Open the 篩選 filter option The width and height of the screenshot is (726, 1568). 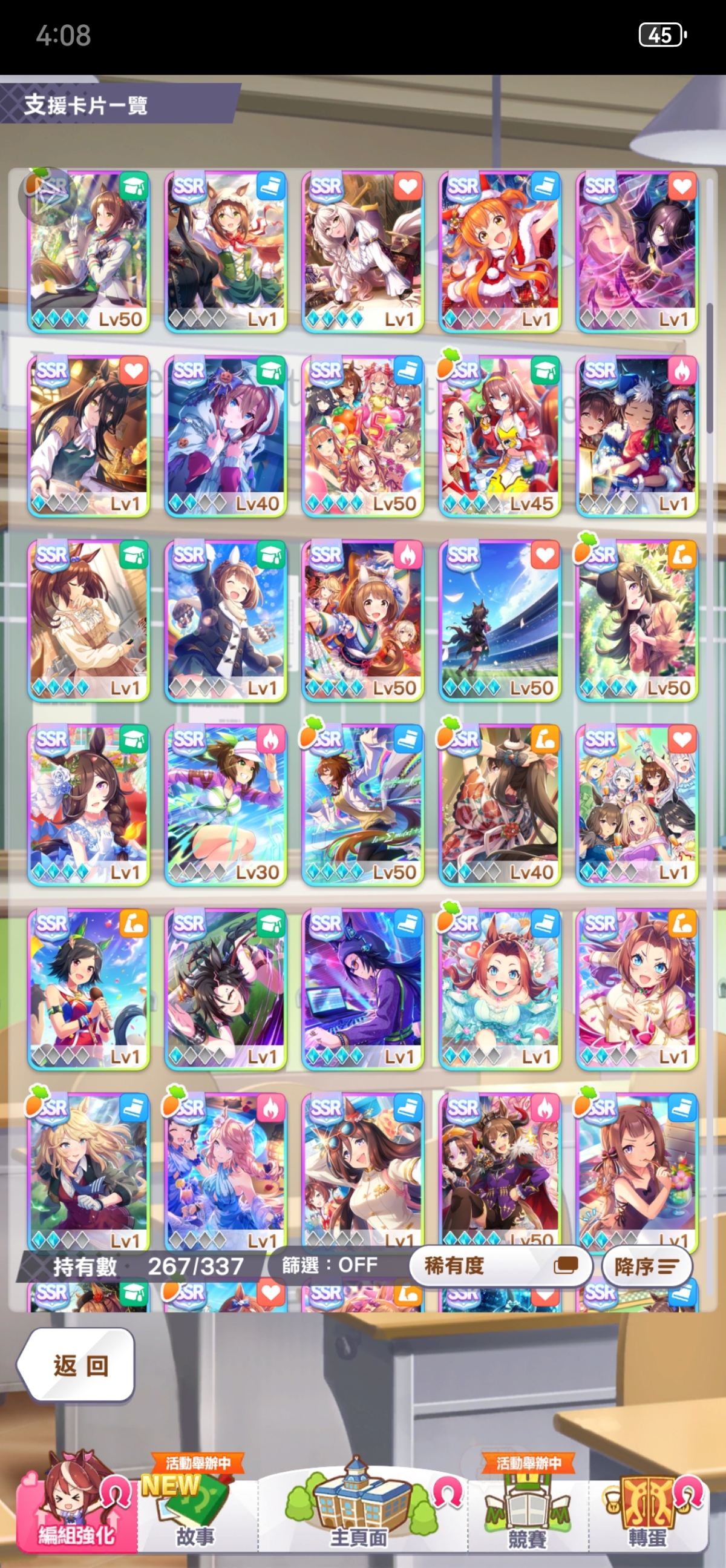click(330, 1265)
